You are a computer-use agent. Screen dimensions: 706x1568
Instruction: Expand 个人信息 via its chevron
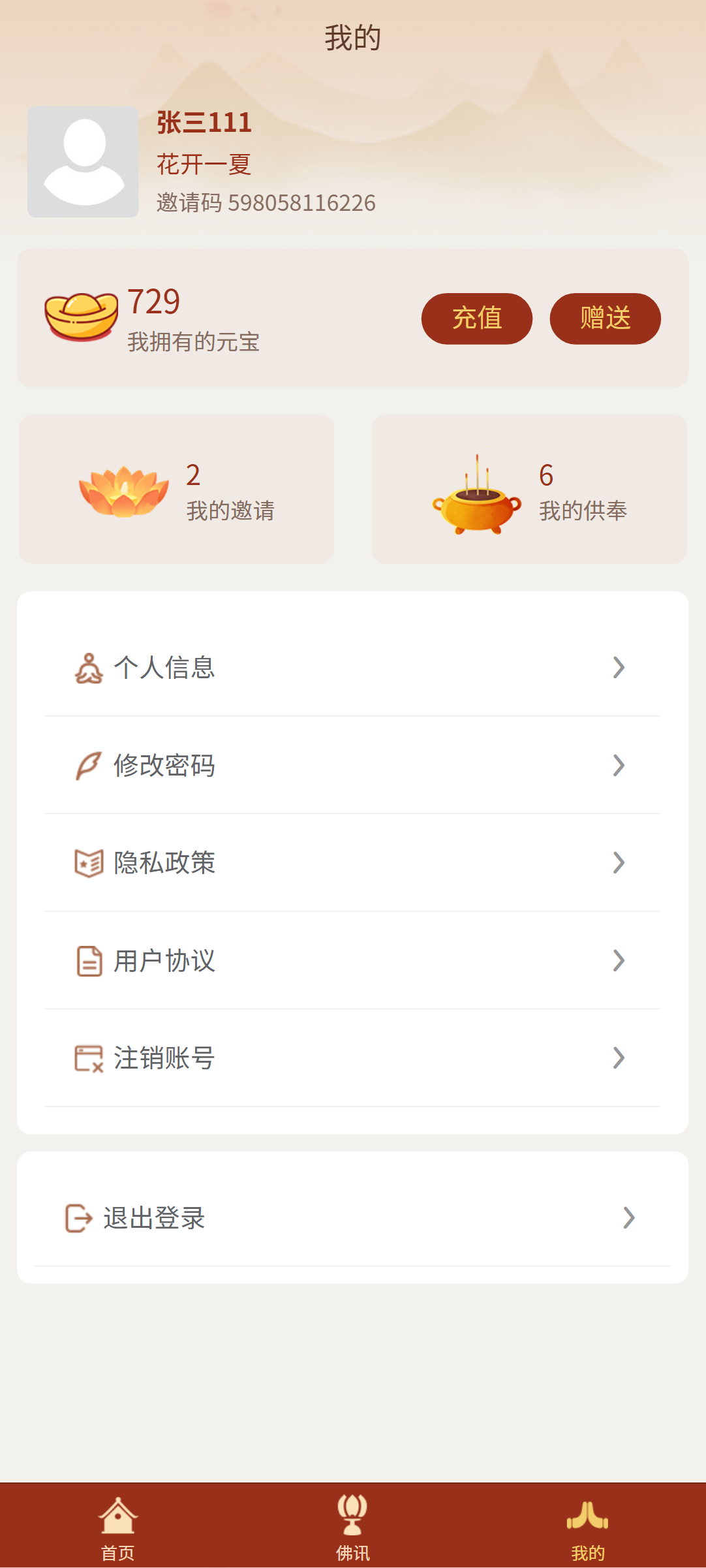[x=618, y=667]
